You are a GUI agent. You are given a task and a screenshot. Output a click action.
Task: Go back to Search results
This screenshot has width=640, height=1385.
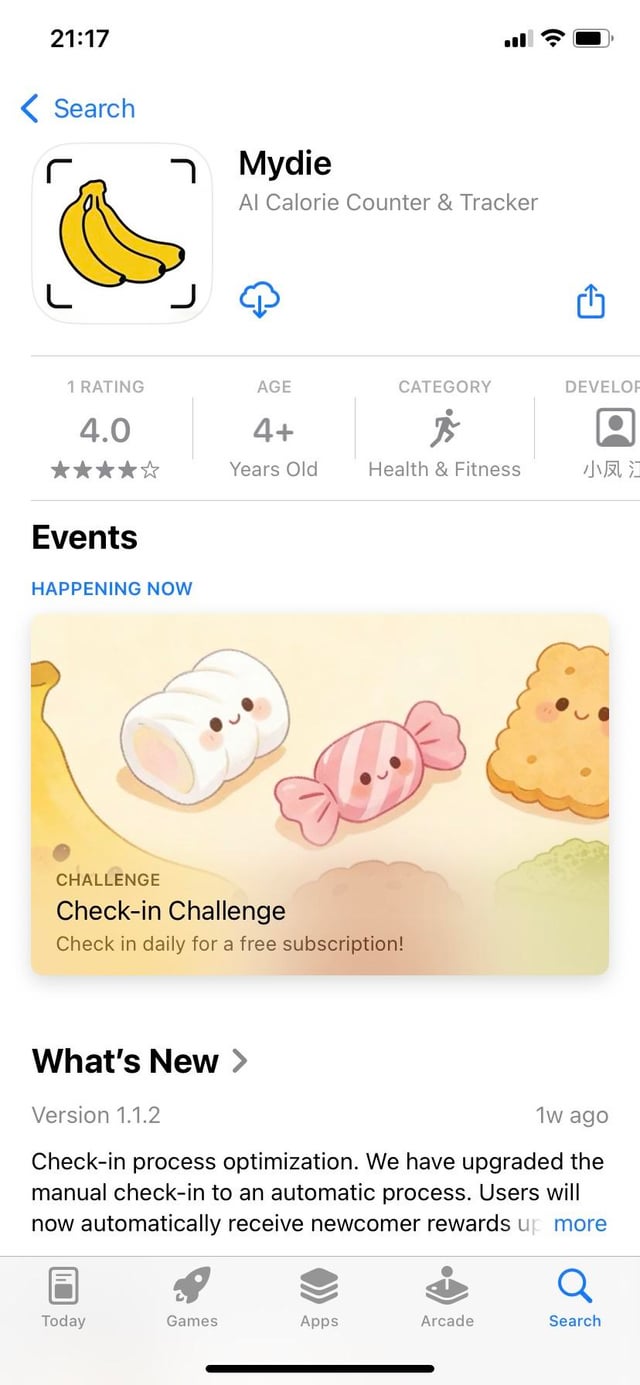coord(78,108)
